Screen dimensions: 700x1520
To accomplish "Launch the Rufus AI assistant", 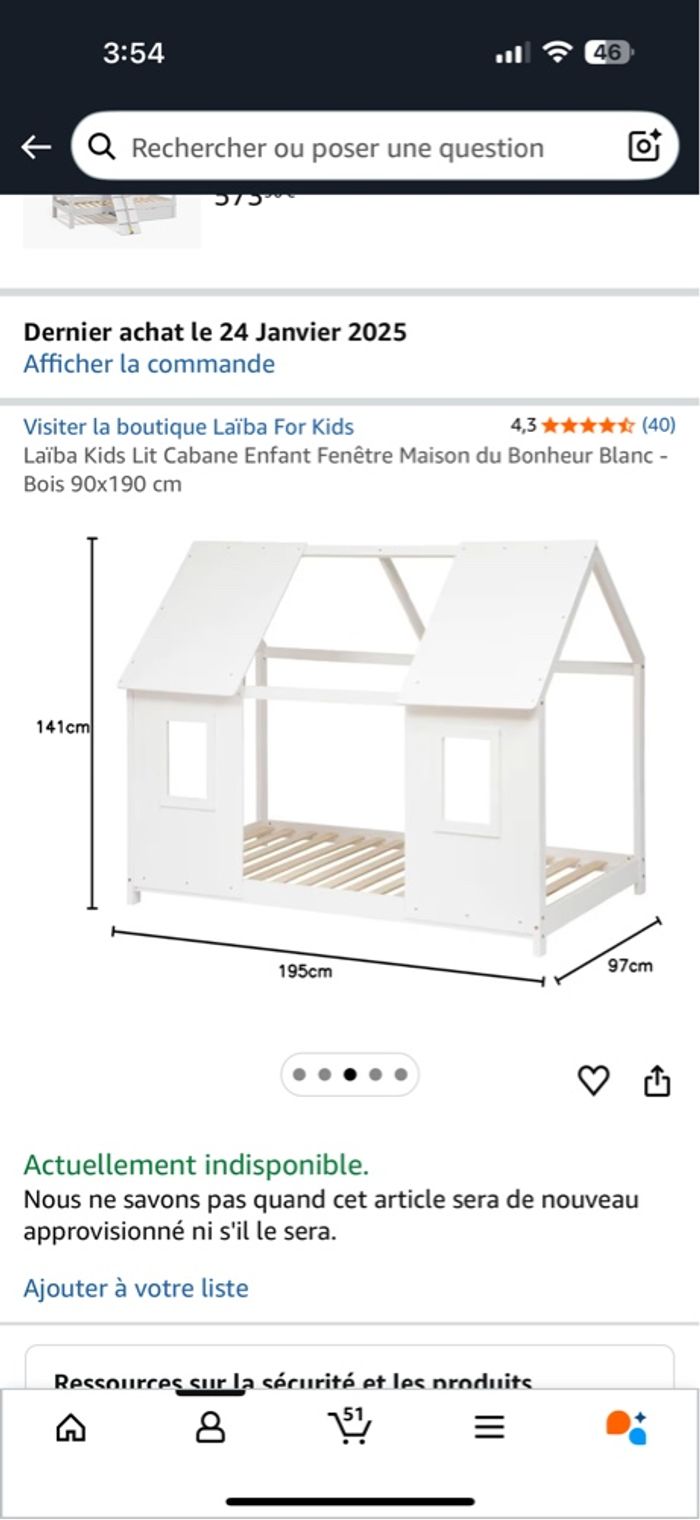I will click(627, 1427).
